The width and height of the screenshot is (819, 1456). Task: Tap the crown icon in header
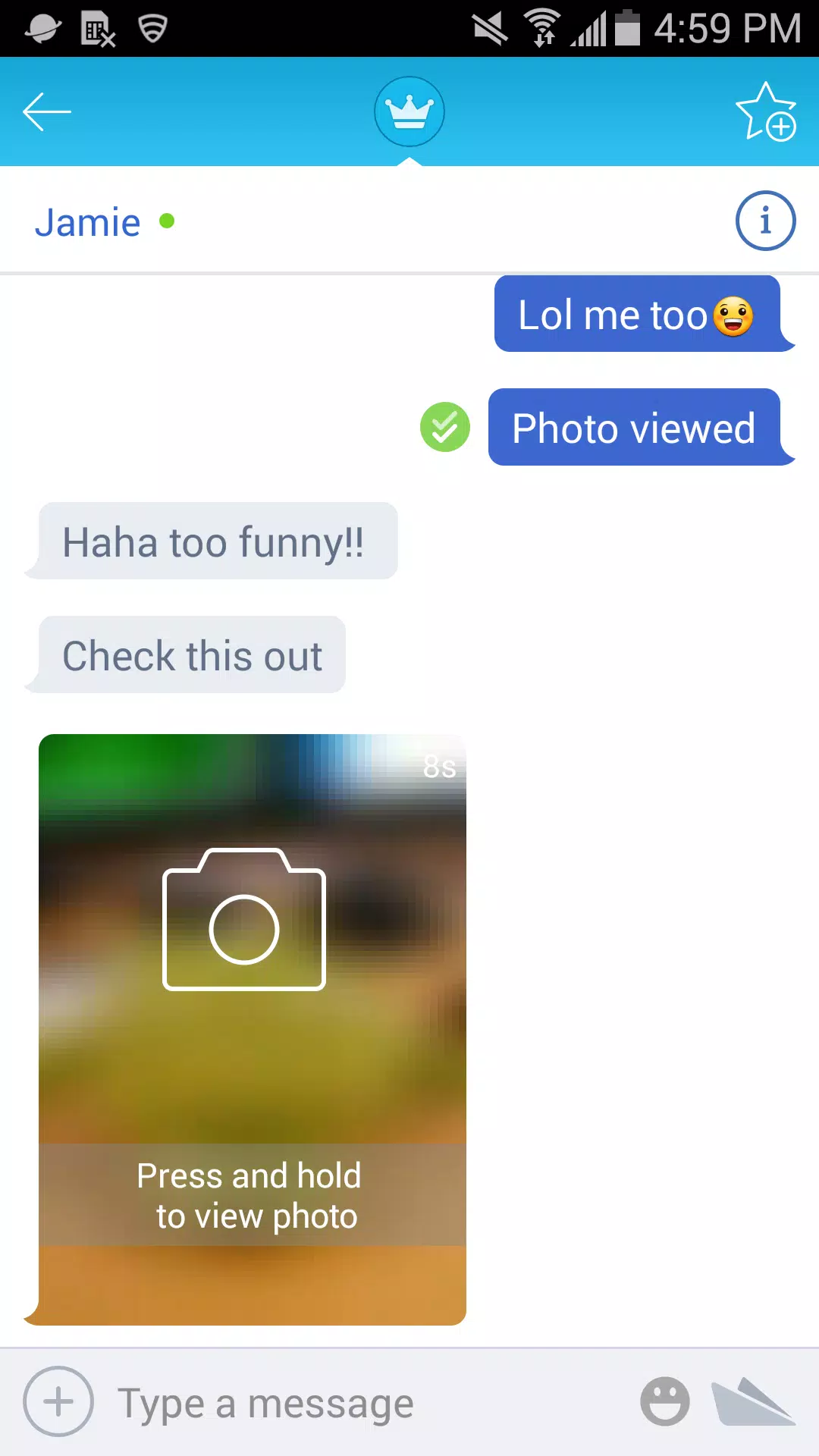[x=409, y=111]
